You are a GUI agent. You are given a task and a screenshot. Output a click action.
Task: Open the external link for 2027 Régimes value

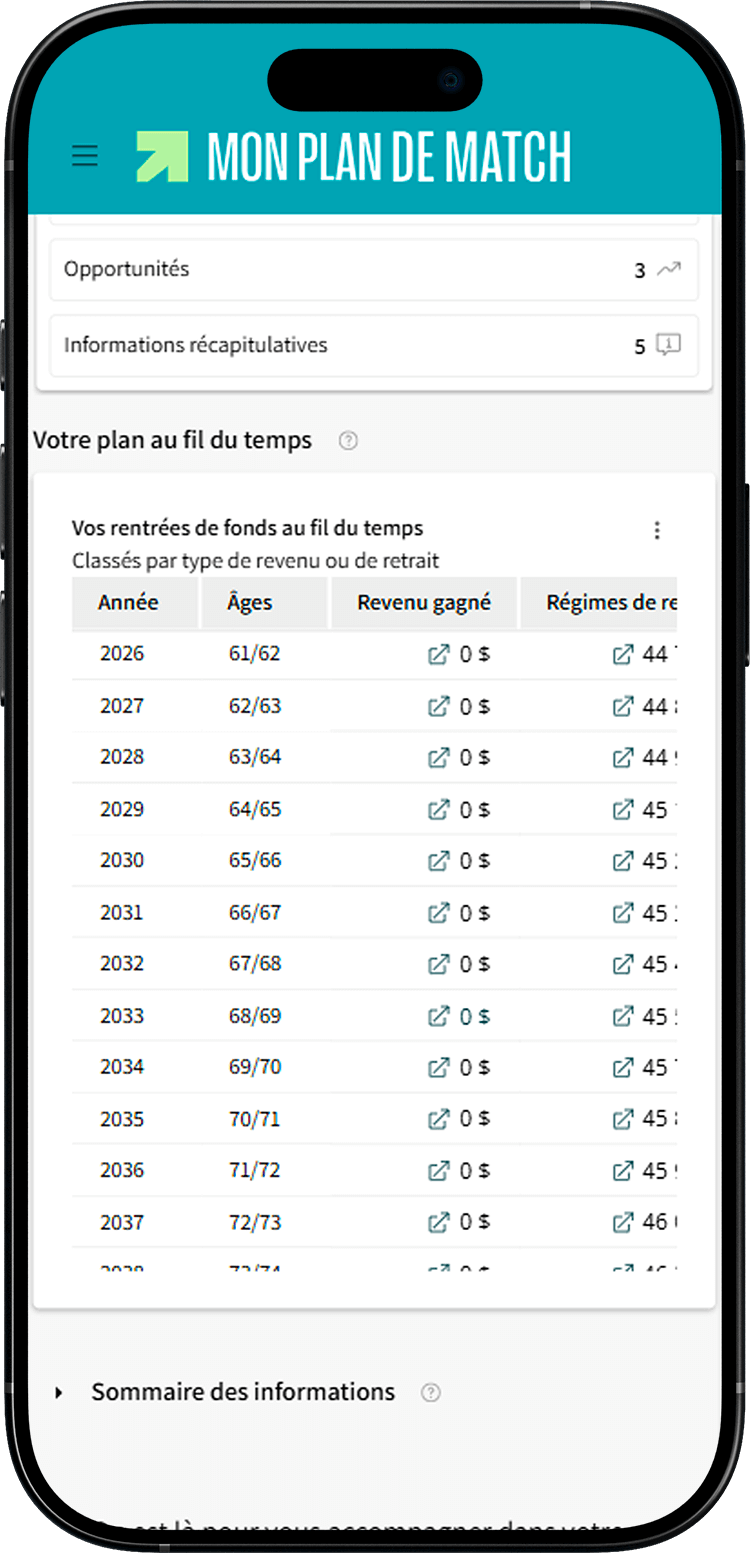(x=624, y=706)
